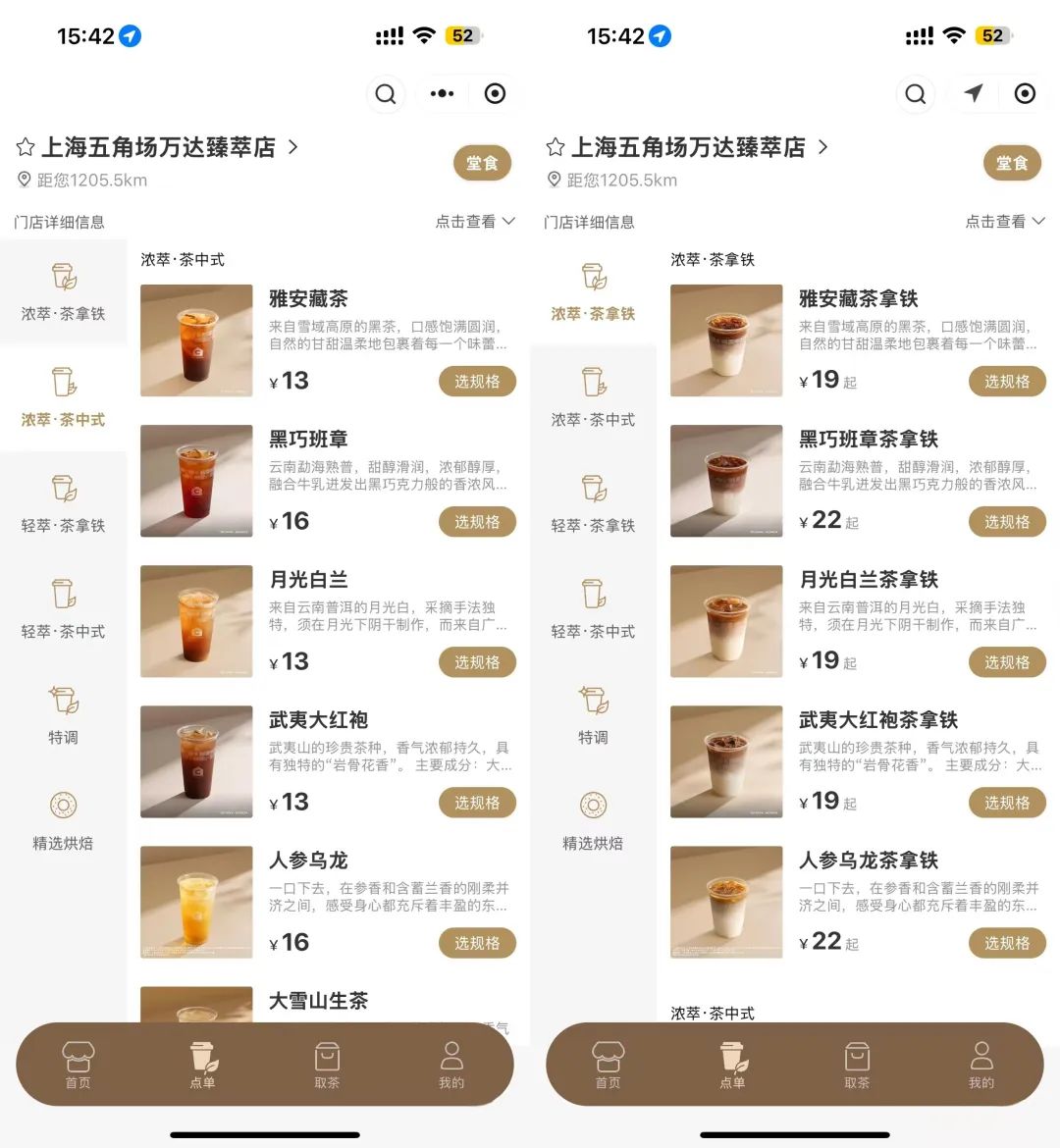
Task: Choose specs for 黑巧班章 priced ¥16
Action: click(477, 522)
